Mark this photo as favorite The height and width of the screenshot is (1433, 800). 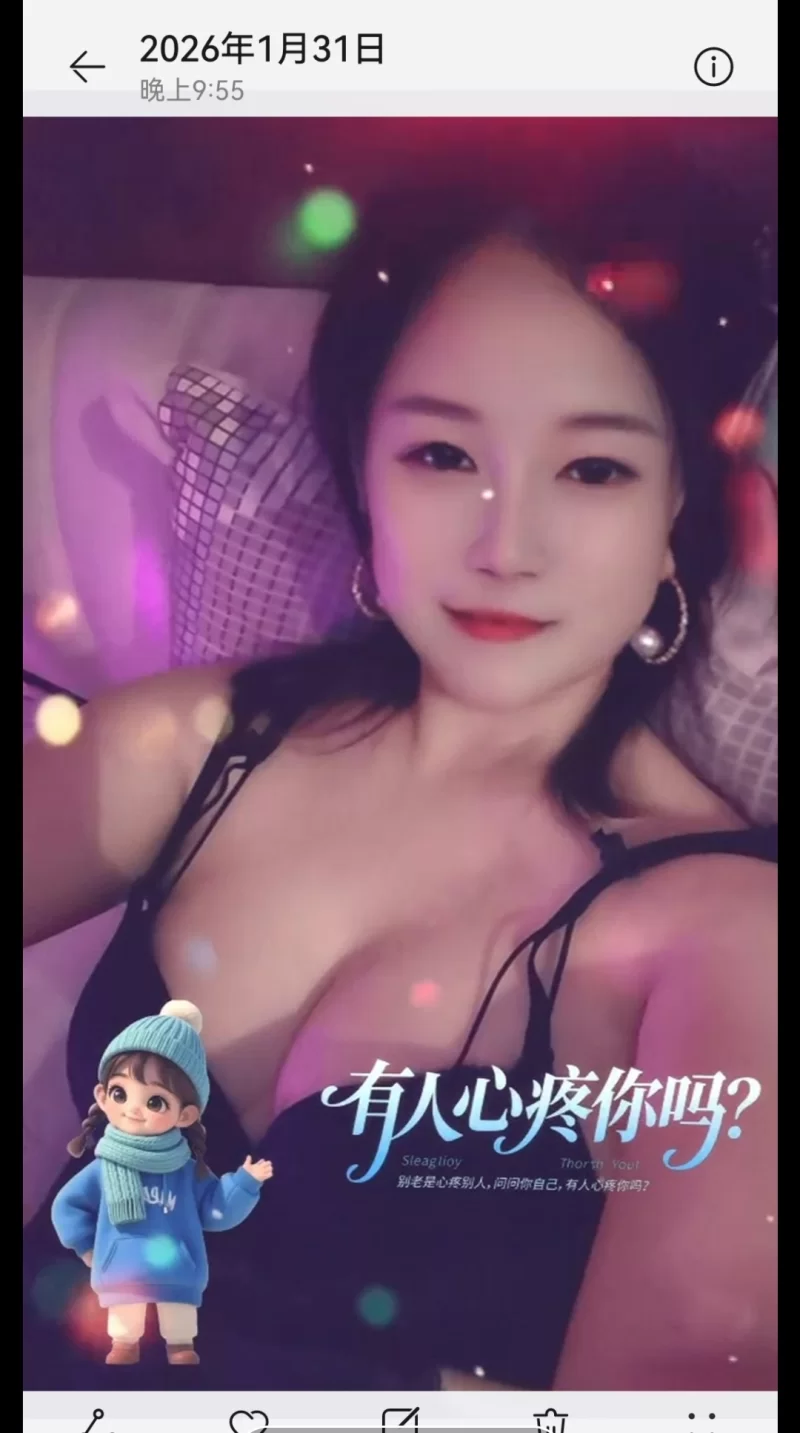248,1420
